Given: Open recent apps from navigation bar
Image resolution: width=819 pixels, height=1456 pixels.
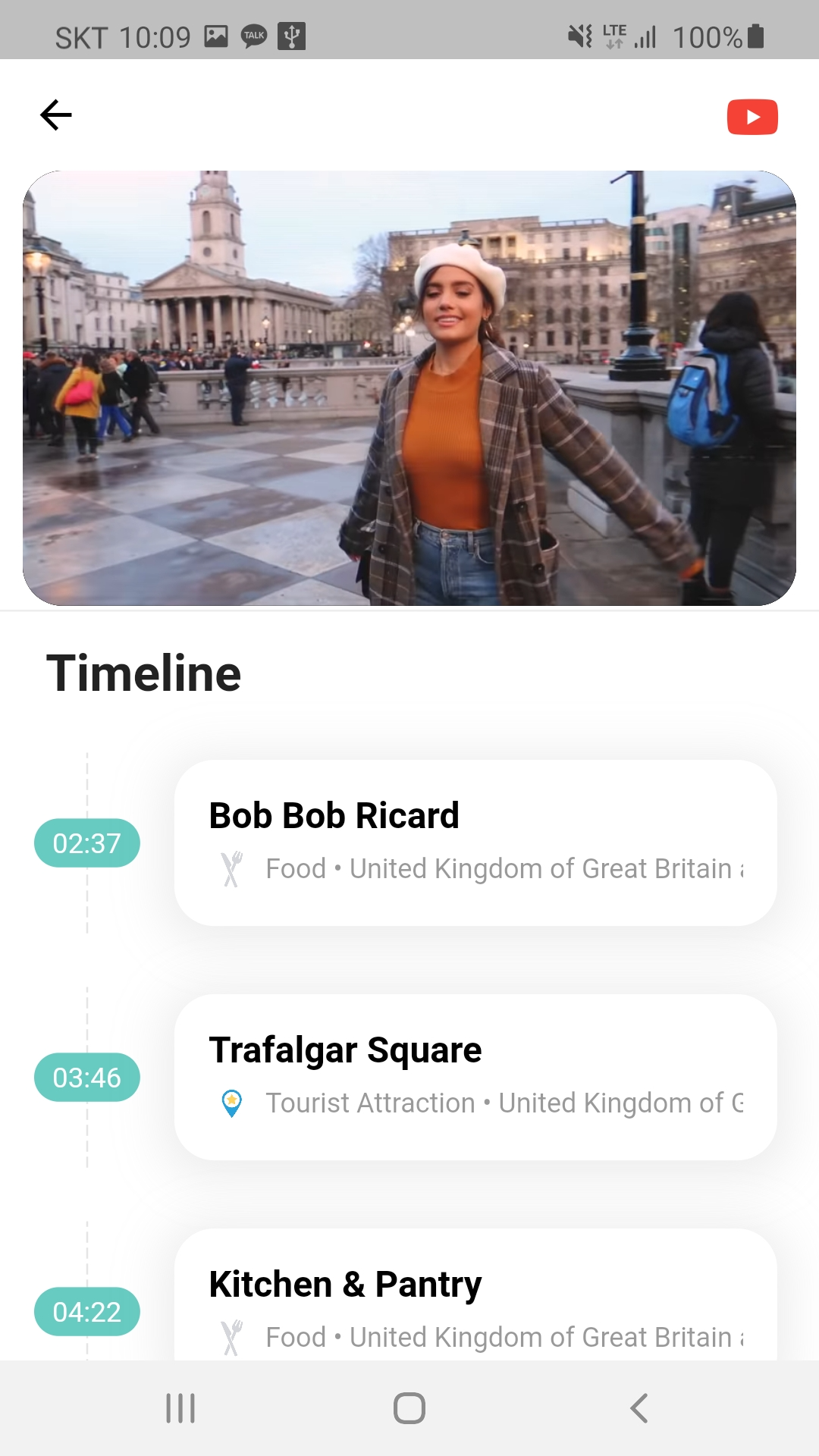Looking at the screenshot, I should [x=180, y=1408].
